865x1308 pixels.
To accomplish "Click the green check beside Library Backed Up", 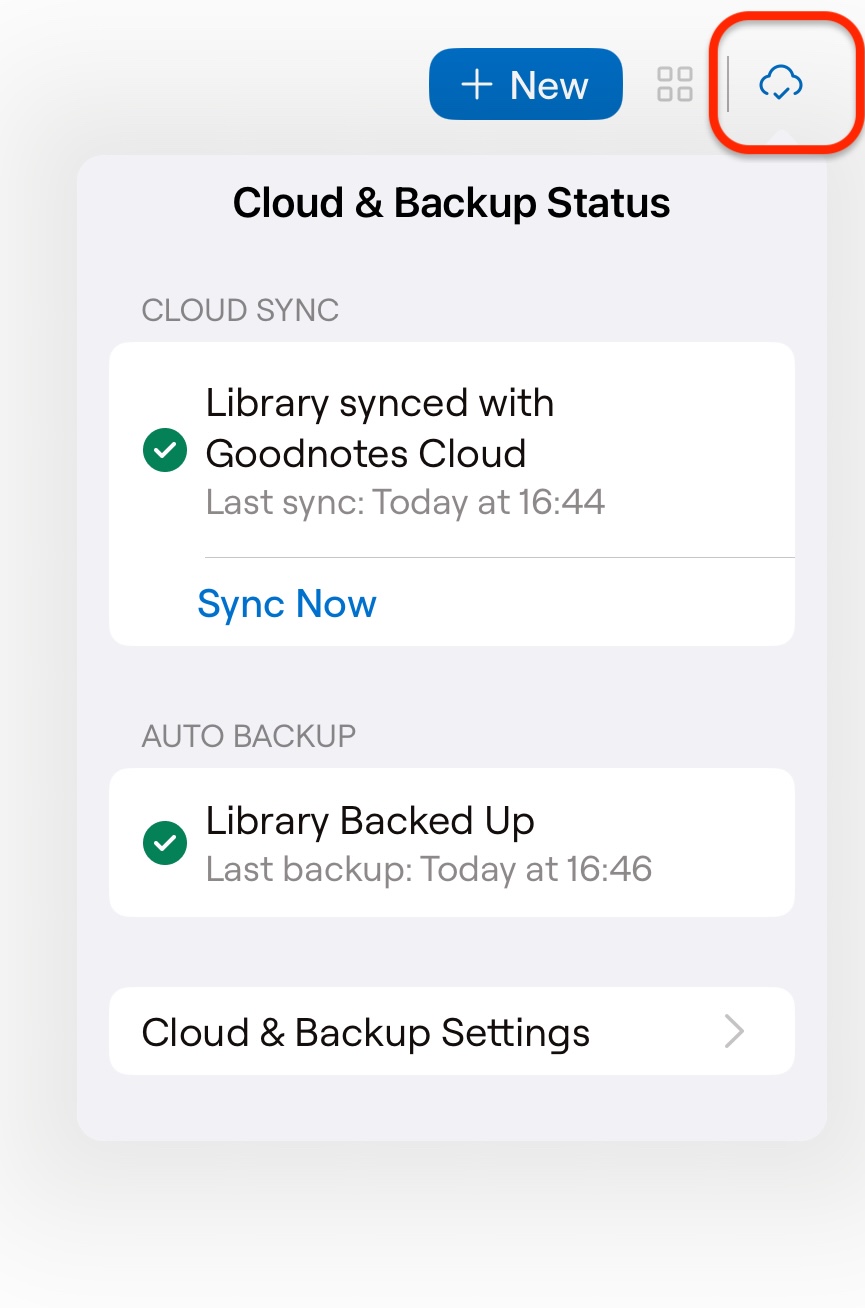I will point(165,843).
